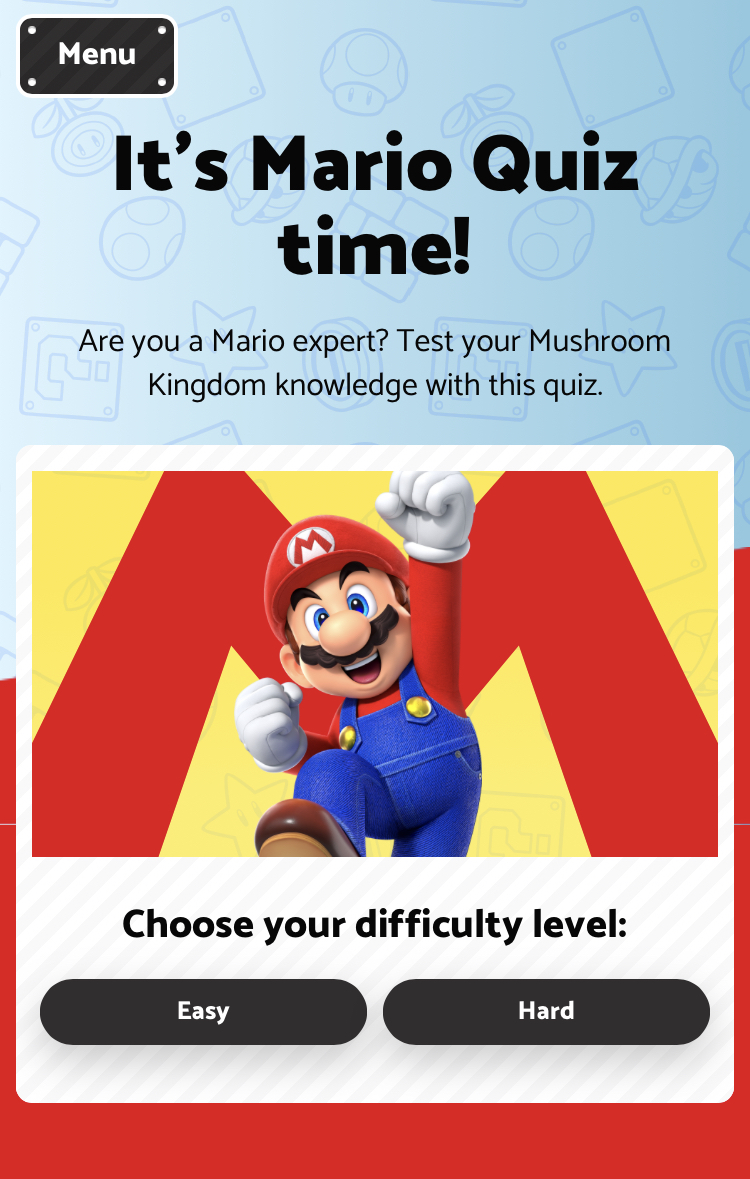
Task: Choose the Easy difficulty level
Action: (x=203, y=1011)
